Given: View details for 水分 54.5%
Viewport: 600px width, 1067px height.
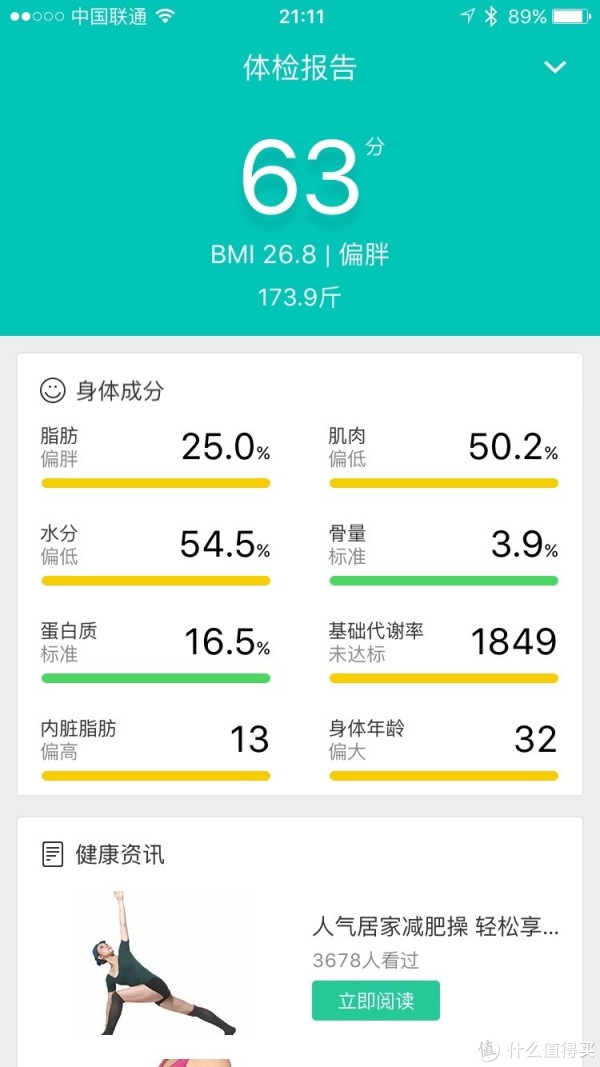Looking at the screenshot, I should click(156, 554).
